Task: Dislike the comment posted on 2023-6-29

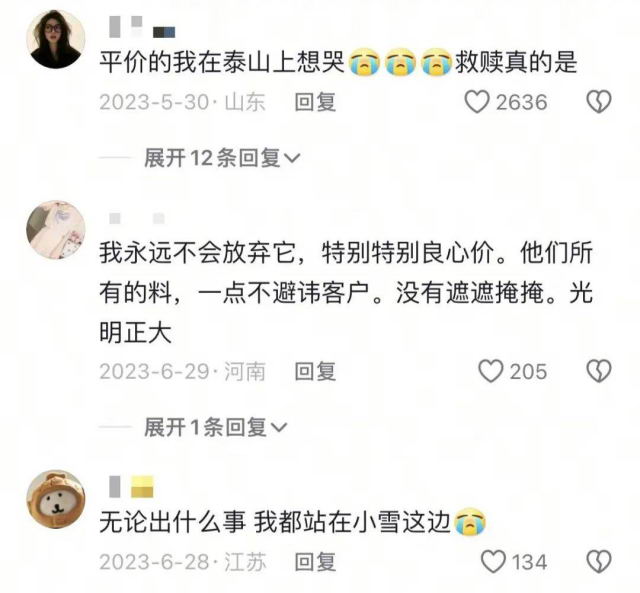Action: (x=598, y=372)
